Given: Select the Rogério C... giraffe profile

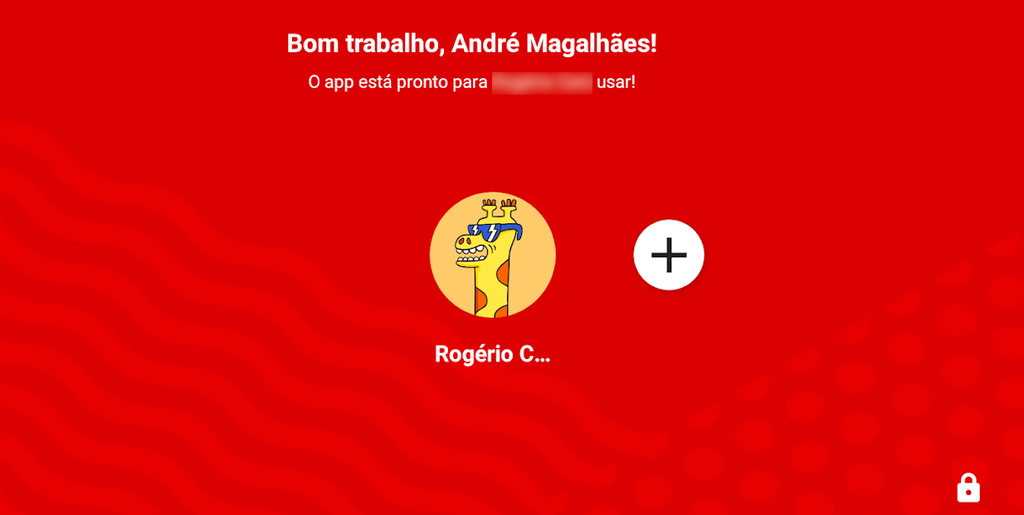Looking at the screenshot, I should (492, 255).
